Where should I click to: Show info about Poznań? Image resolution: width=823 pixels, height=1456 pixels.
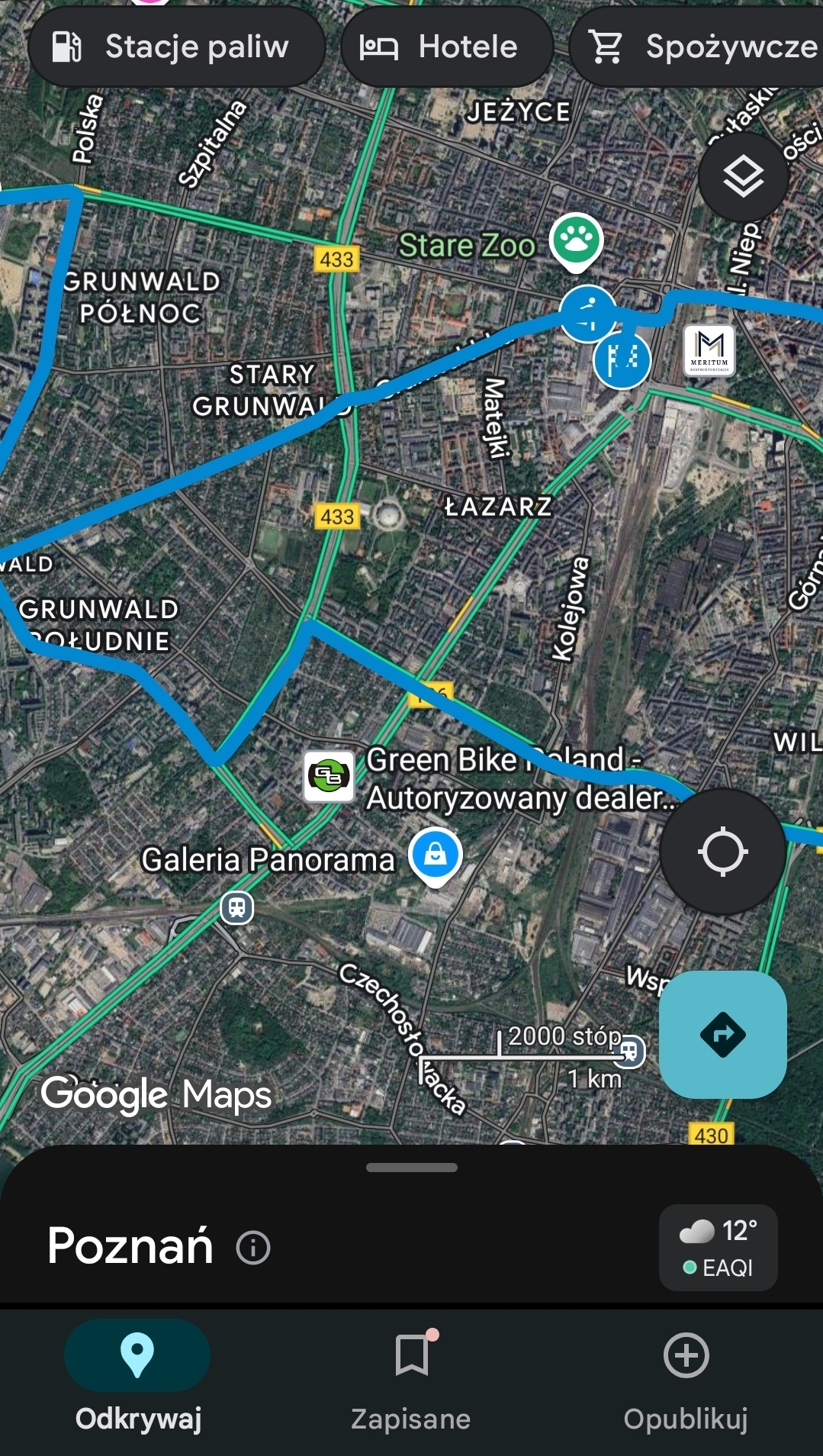point(253,1248)
